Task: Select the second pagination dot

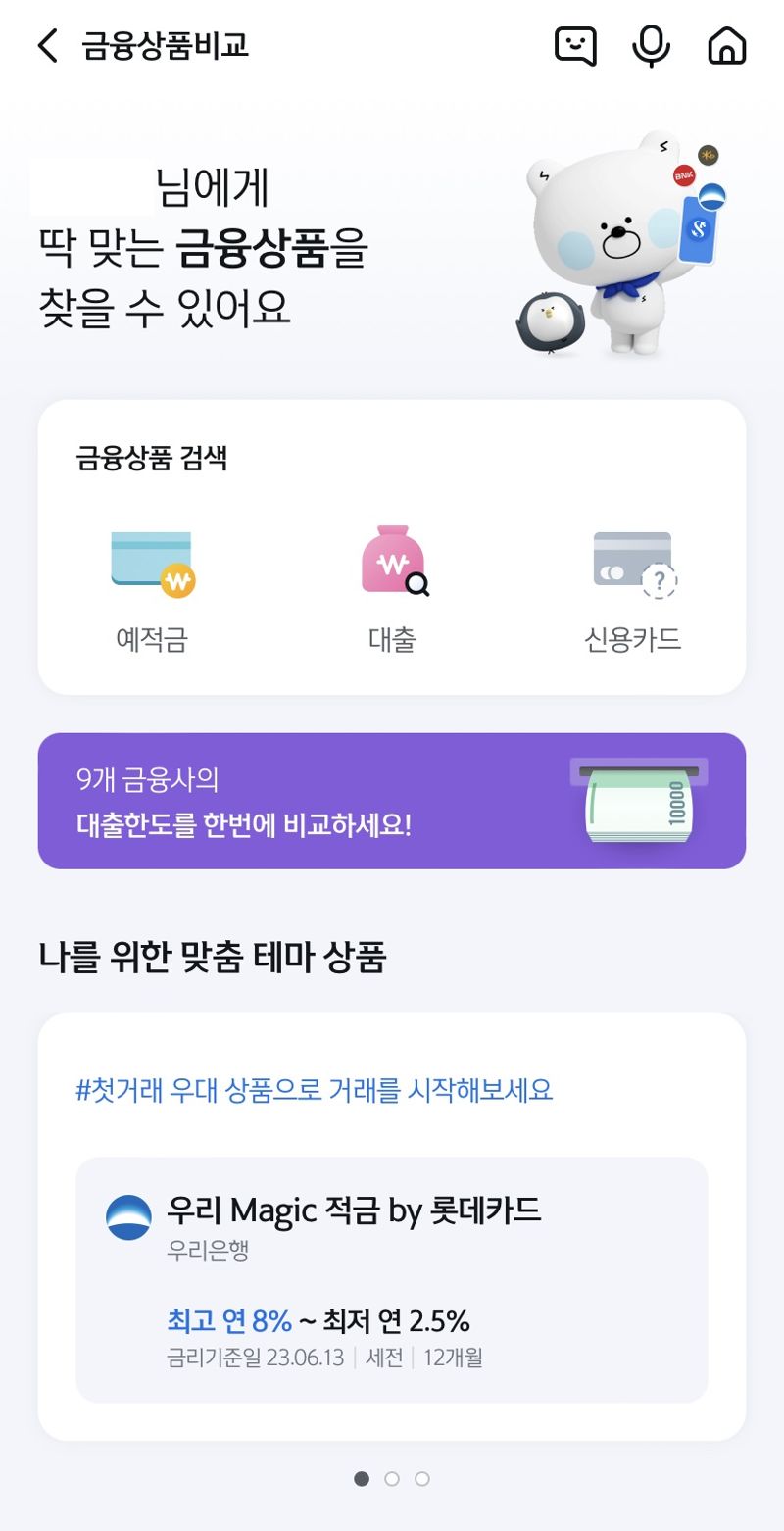Action: [392, 1479]
